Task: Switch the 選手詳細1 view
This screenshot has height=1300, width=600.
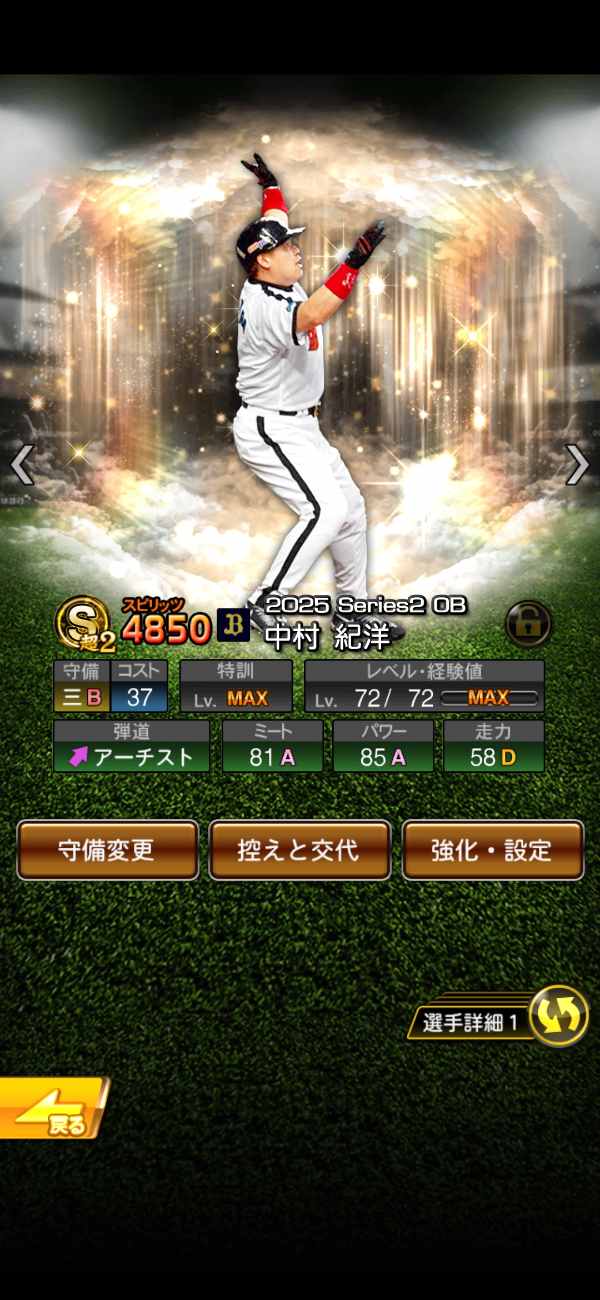Action: point(556,1016)
